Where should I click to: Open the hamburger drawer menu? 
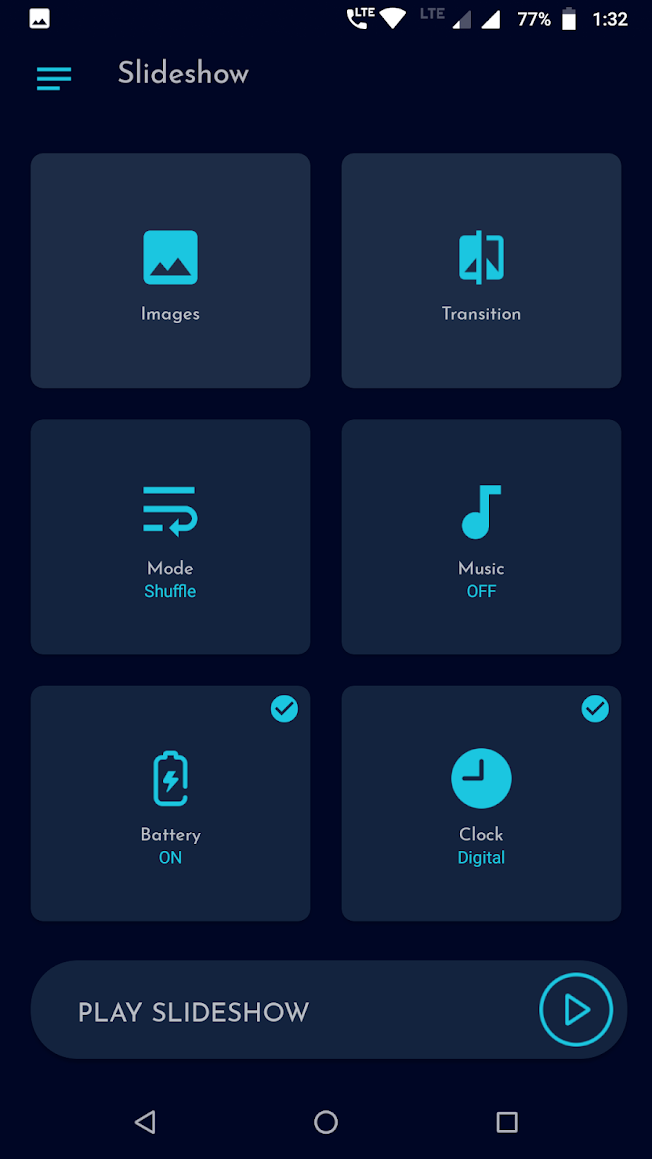(54, 78)
